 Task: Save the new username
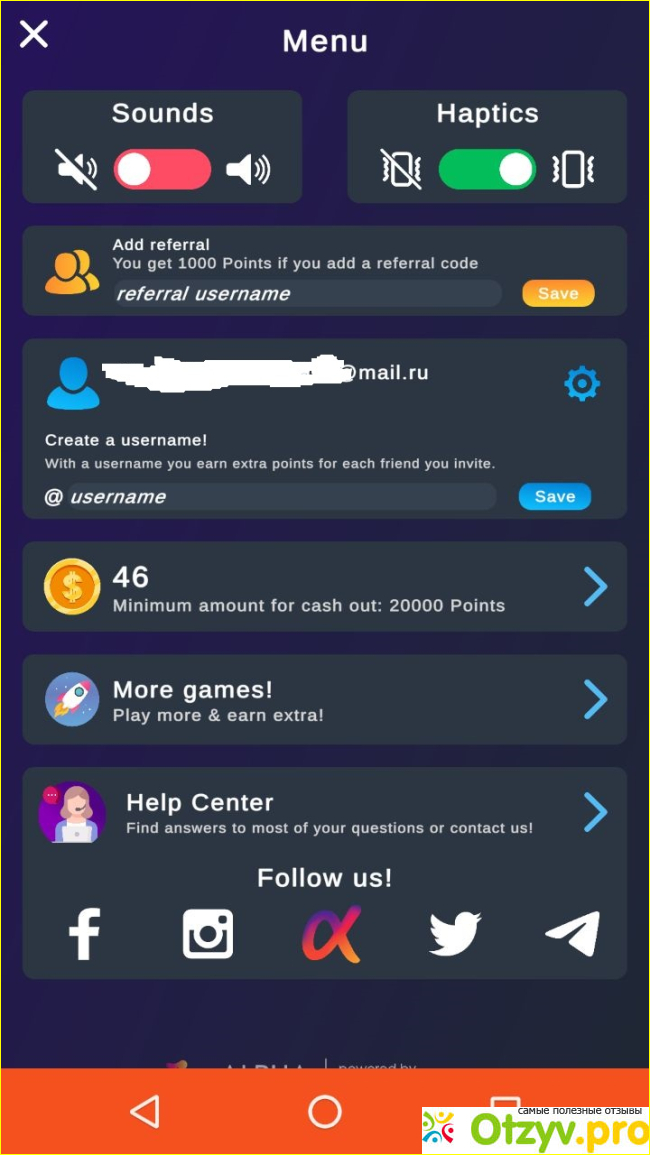pyautogui.click(x=554, y=497)
